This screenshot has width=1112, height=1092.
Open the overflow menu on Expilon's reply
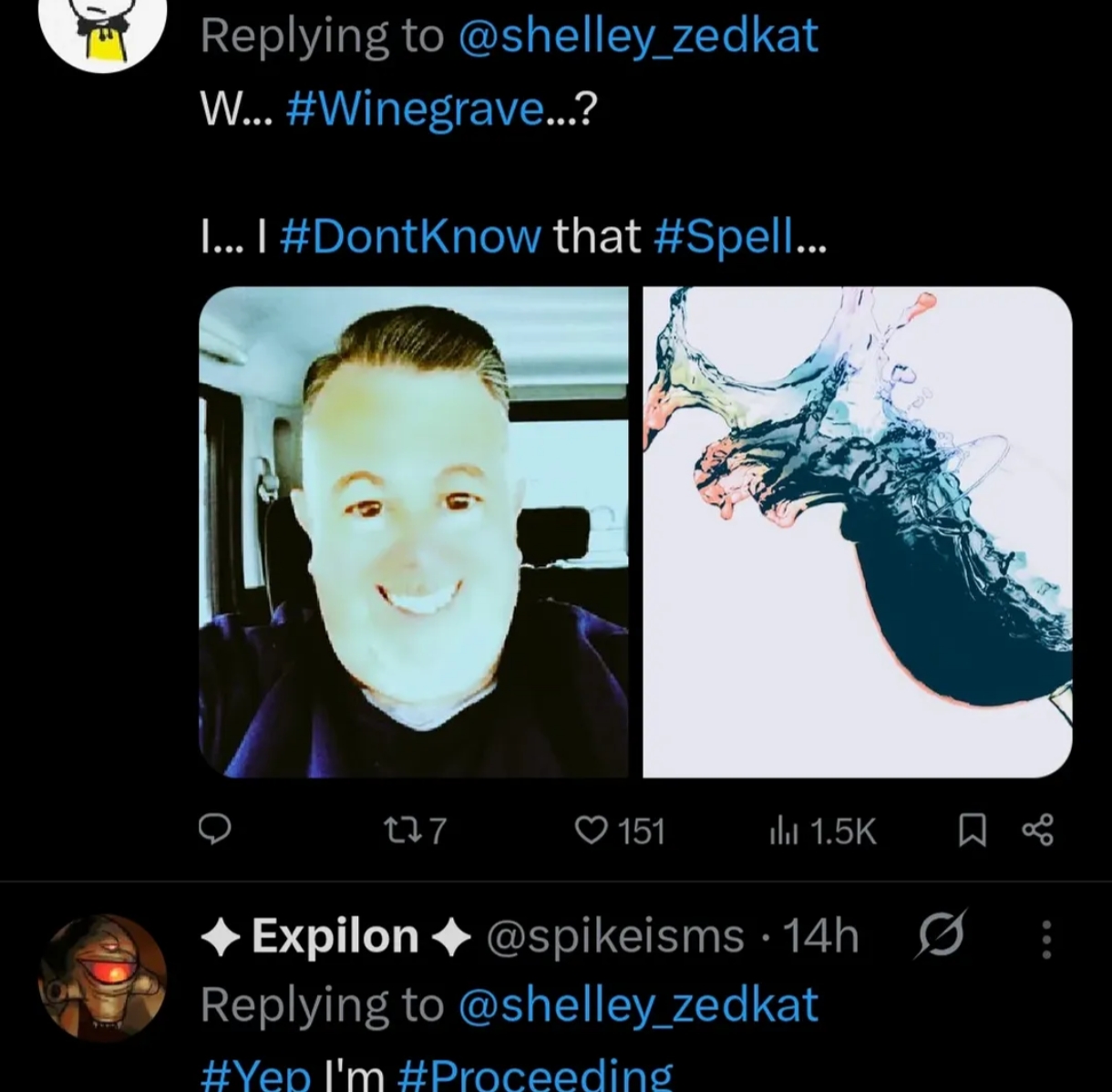(1045, 939)
